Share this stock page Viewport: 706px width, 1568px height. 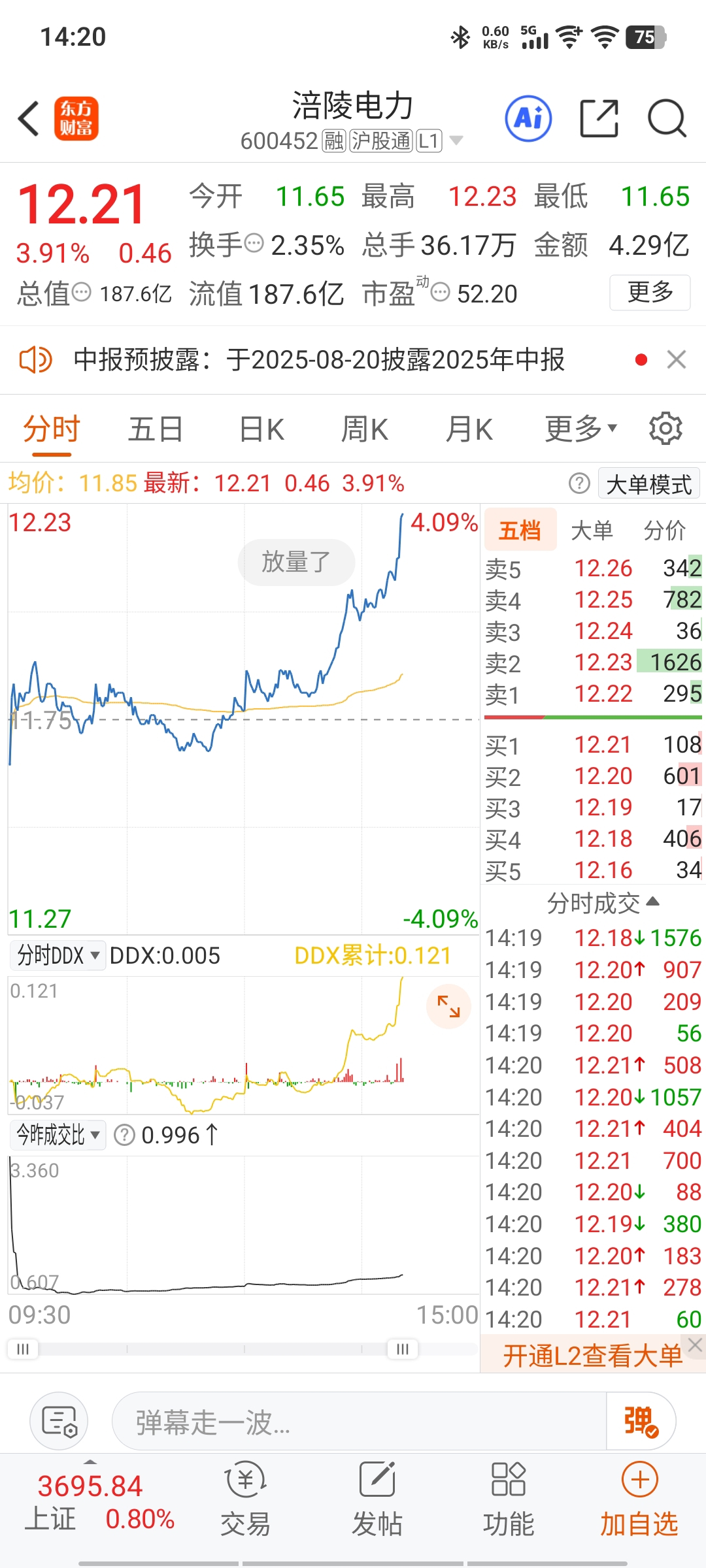(x=599, y=119)
